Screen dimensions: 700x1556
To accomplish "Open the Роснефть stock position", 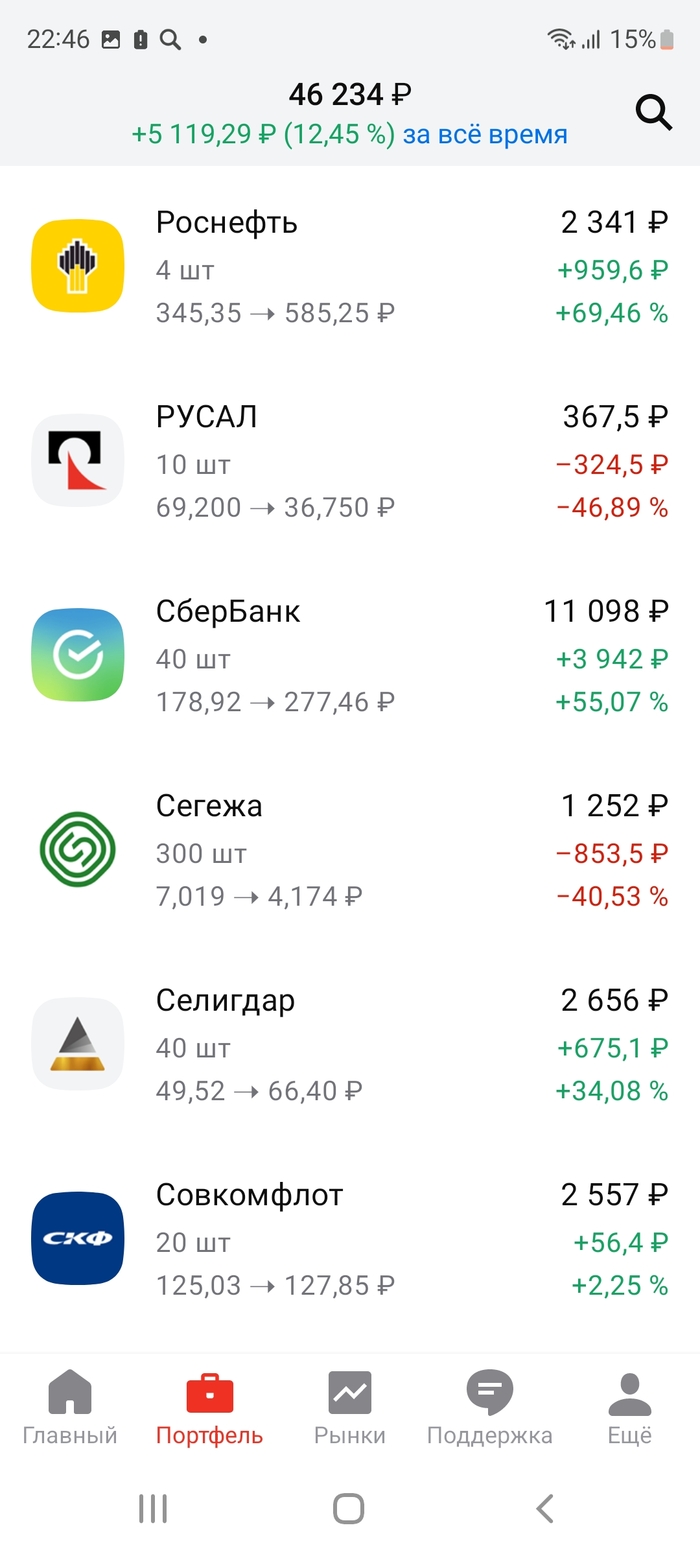I will (x=350, y=267).
